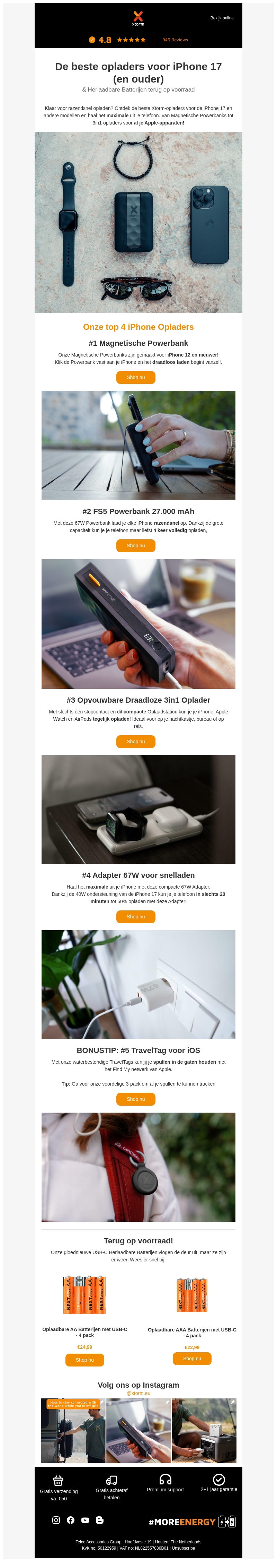Open the @xtorm.eu Instagram handle link

tap(138, 1393)
